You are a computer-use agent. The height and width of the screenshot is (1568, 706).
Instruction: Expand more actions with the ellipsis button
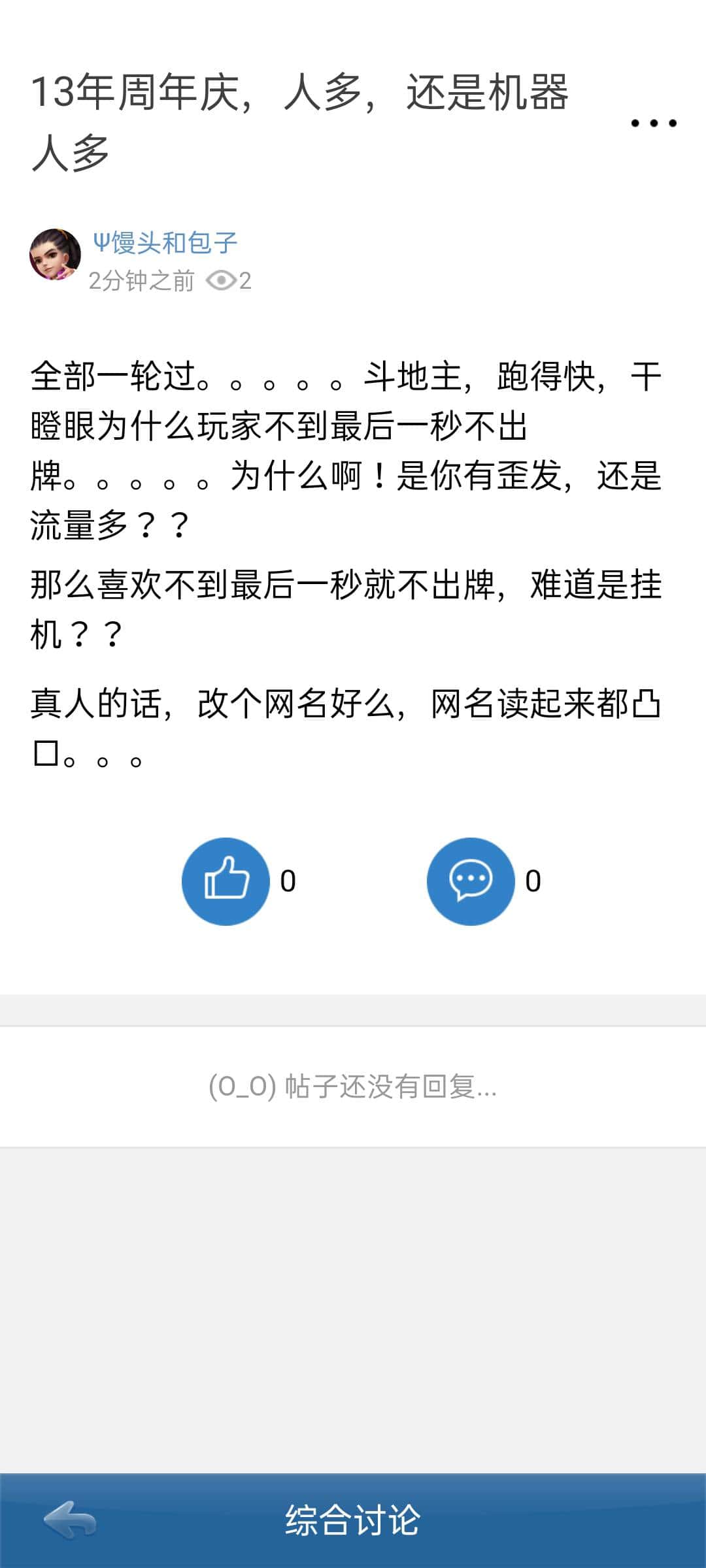[652, 122]
